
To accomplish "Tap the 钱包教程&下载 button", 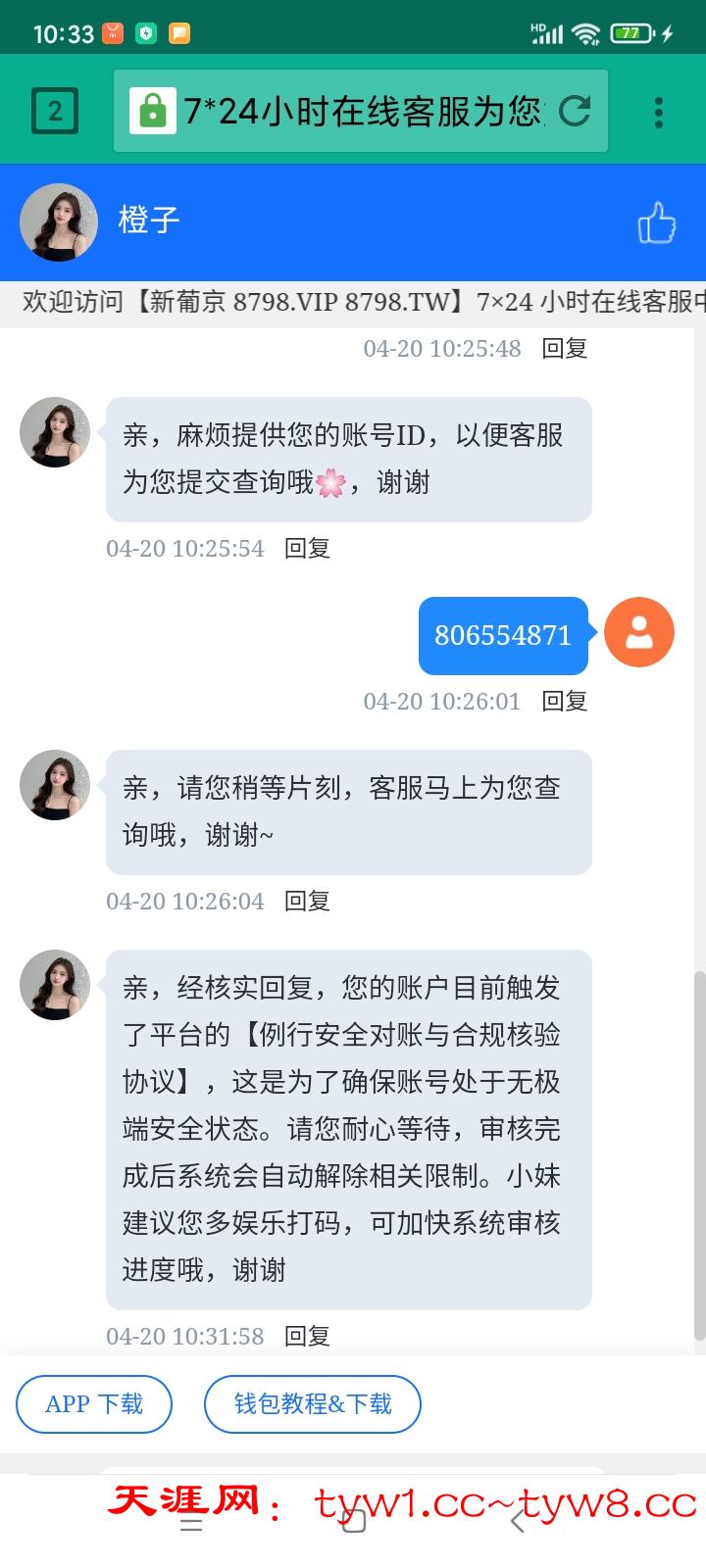I will tap(313, 1404).
